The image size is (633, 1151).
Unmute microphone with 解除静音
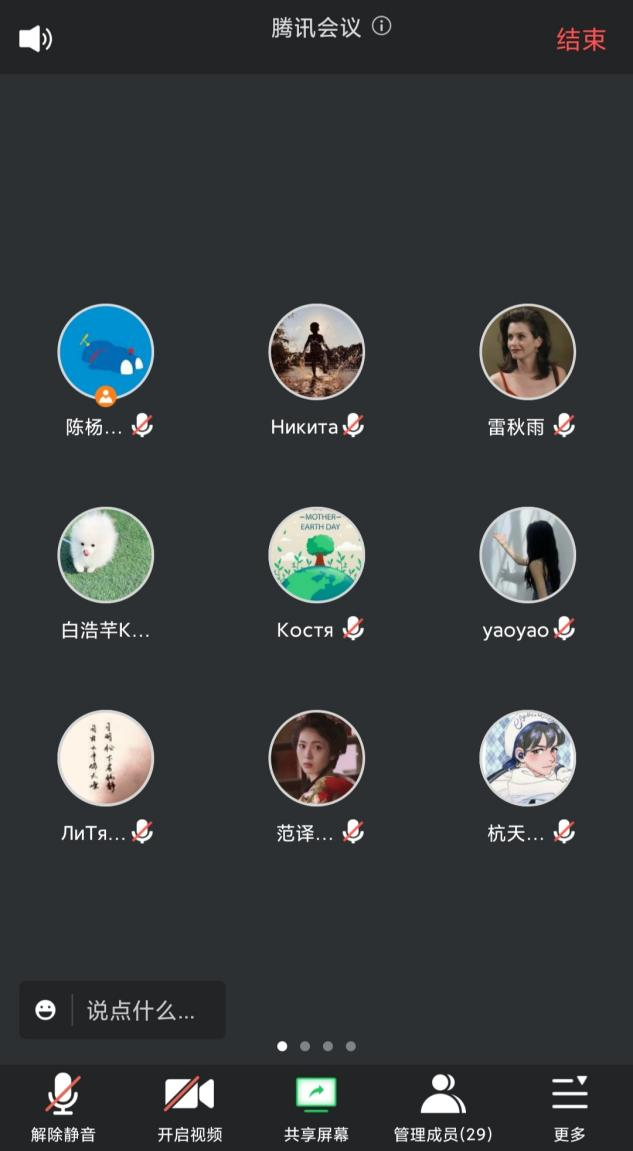[63, 1107]
